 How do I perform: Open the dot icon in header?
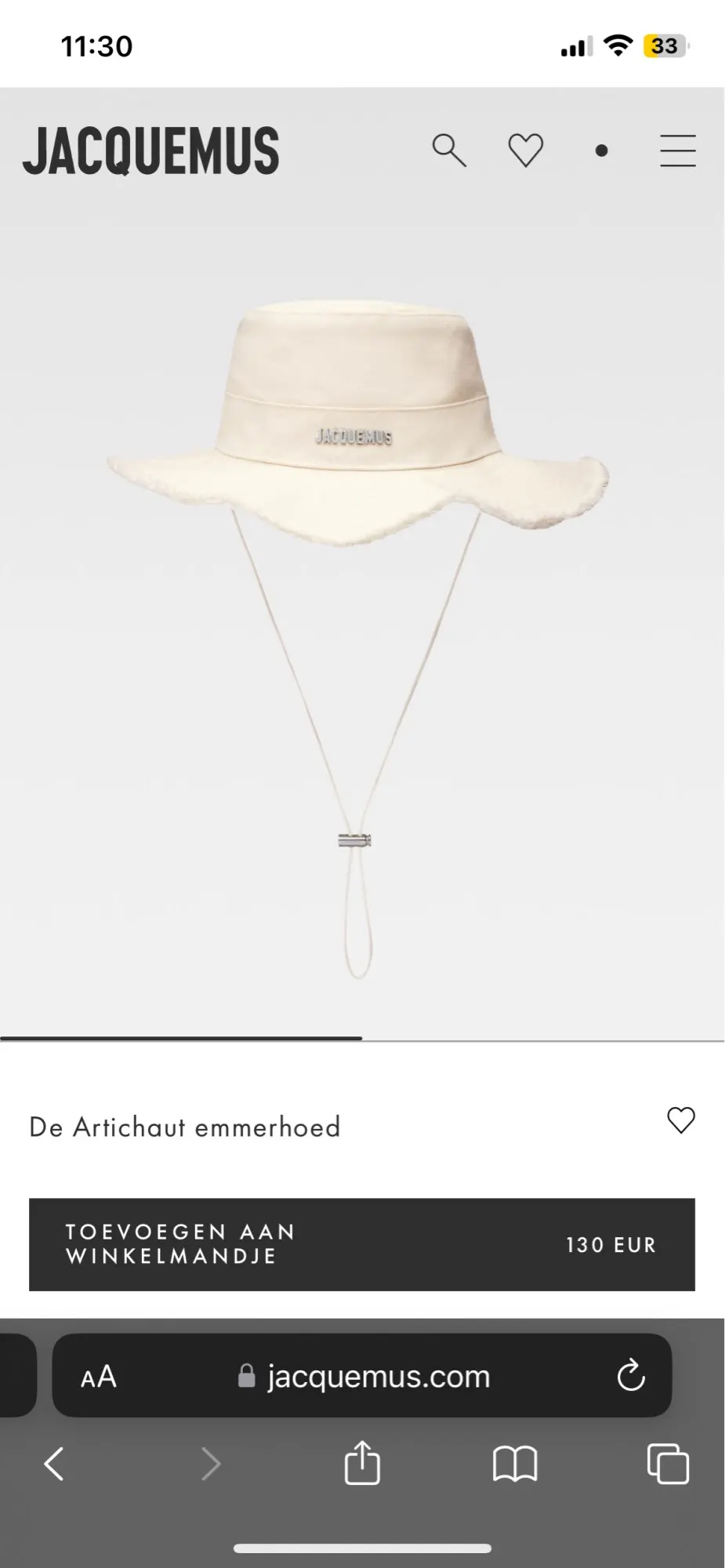tap(601, 151)
